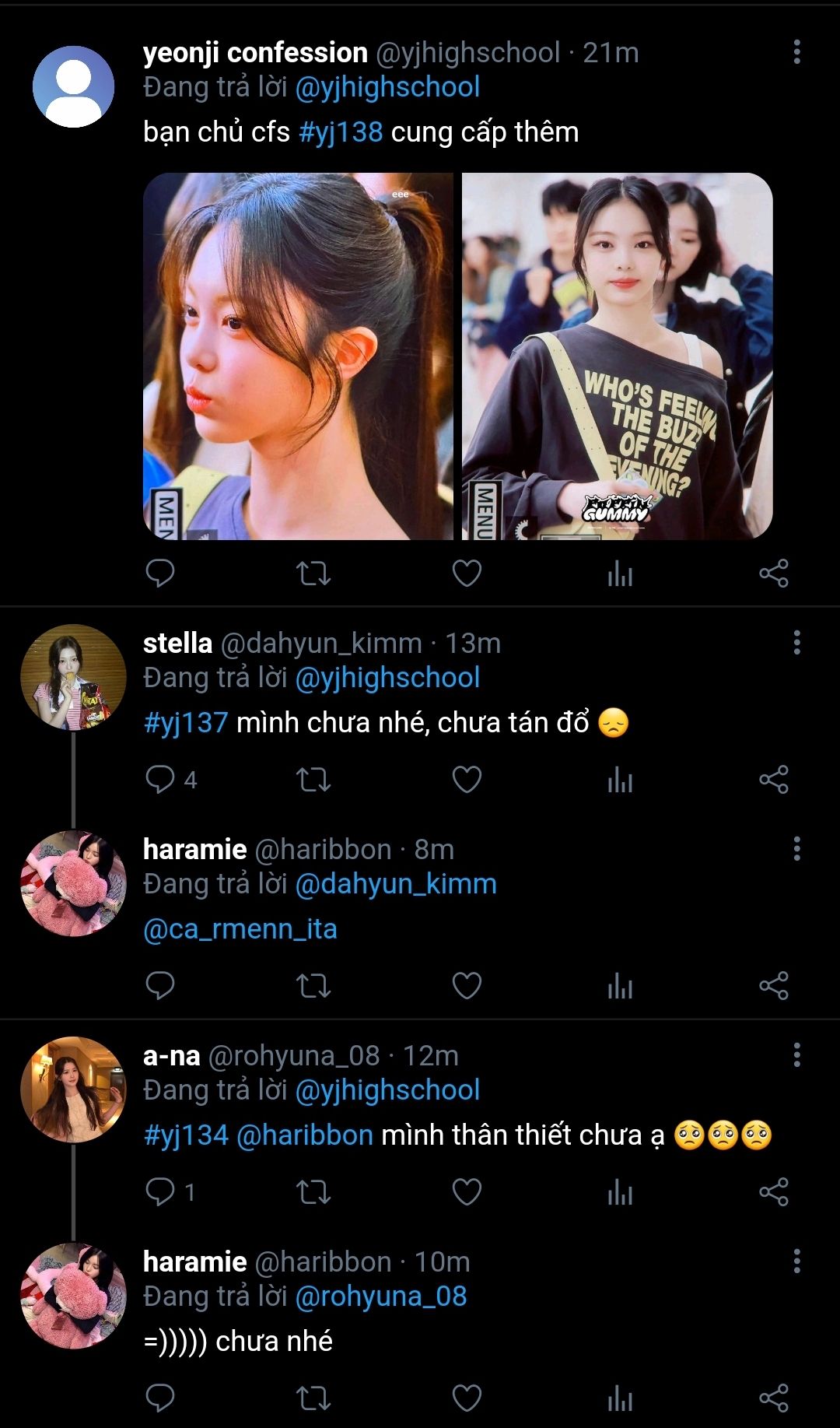View analytics for a-na's tweet
The height and width of the screenshot is (1428, 840).
(x=620, y=1191)
